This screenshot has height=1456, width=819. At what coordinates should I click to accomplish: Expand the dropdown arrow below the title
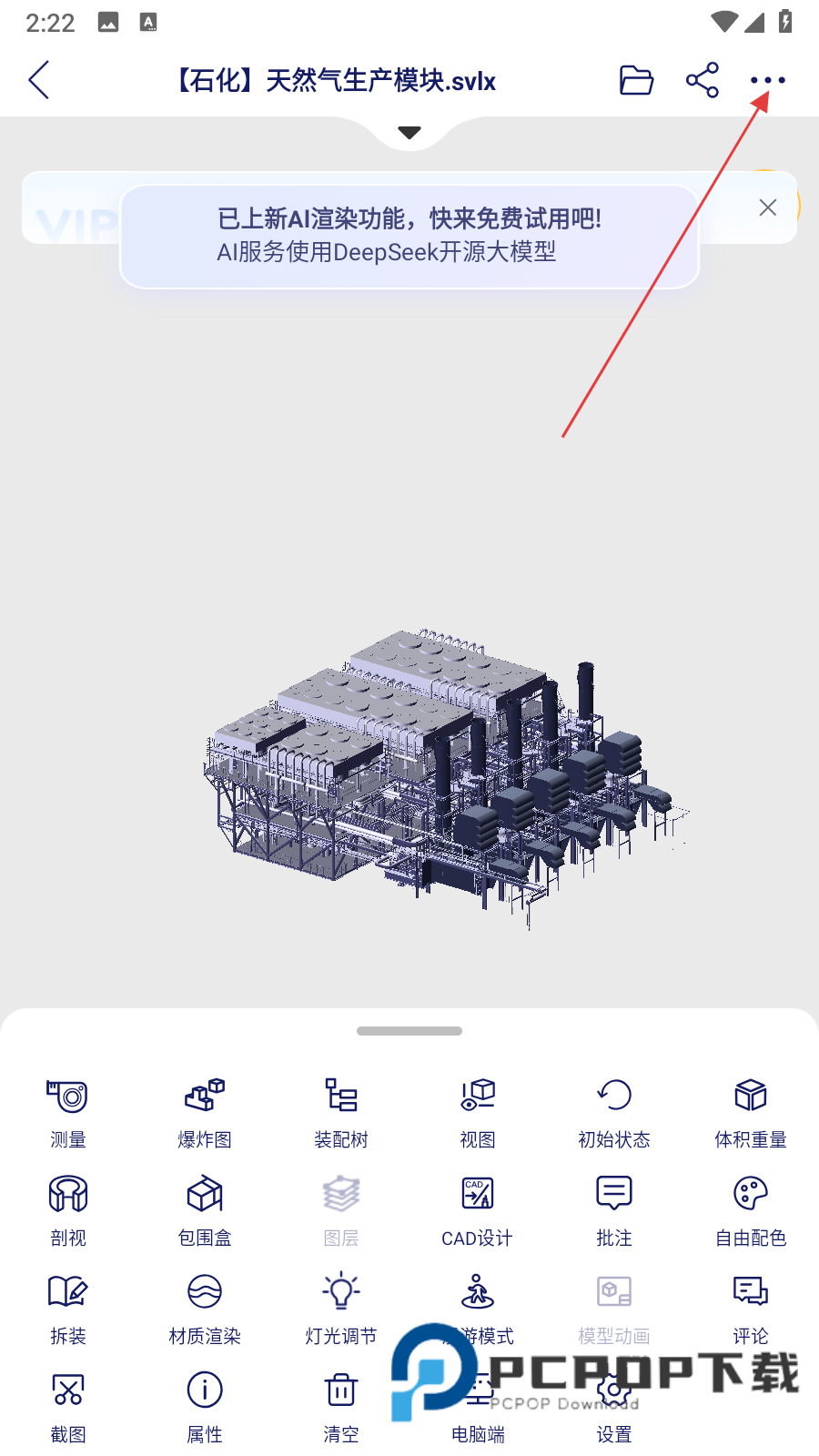(x=409, y=133)
